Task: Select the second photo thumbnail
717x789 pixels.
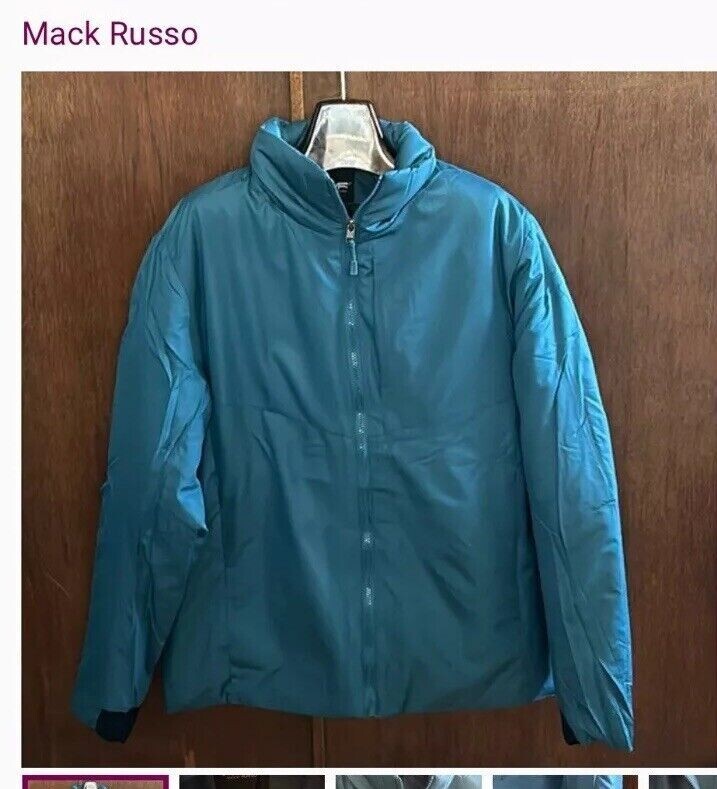Action: coord(252,782)
